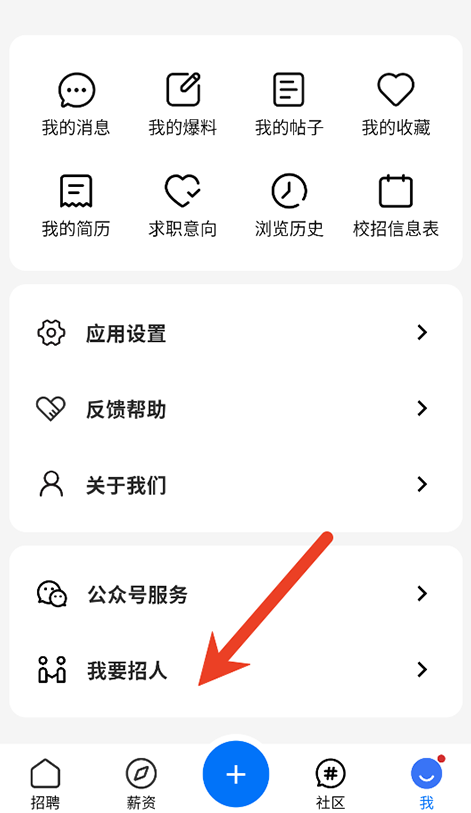The width and height of the screenshot is (471, 813).
Task: Open 求职意向 job preferences
Action: tap(183, 206)
